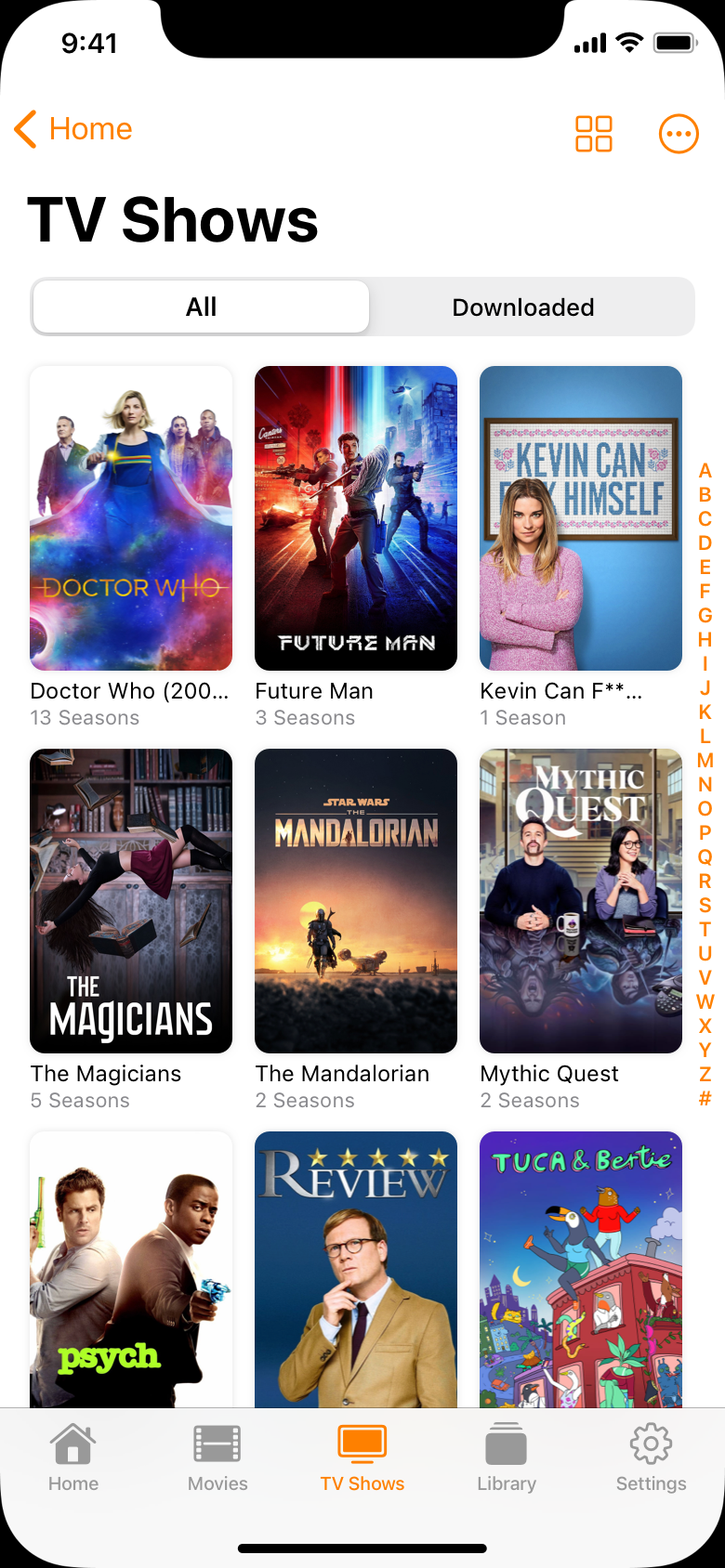725x1568 pixels.
Task: Switch to the Downloaded segment
Action: tap(522, 307)
